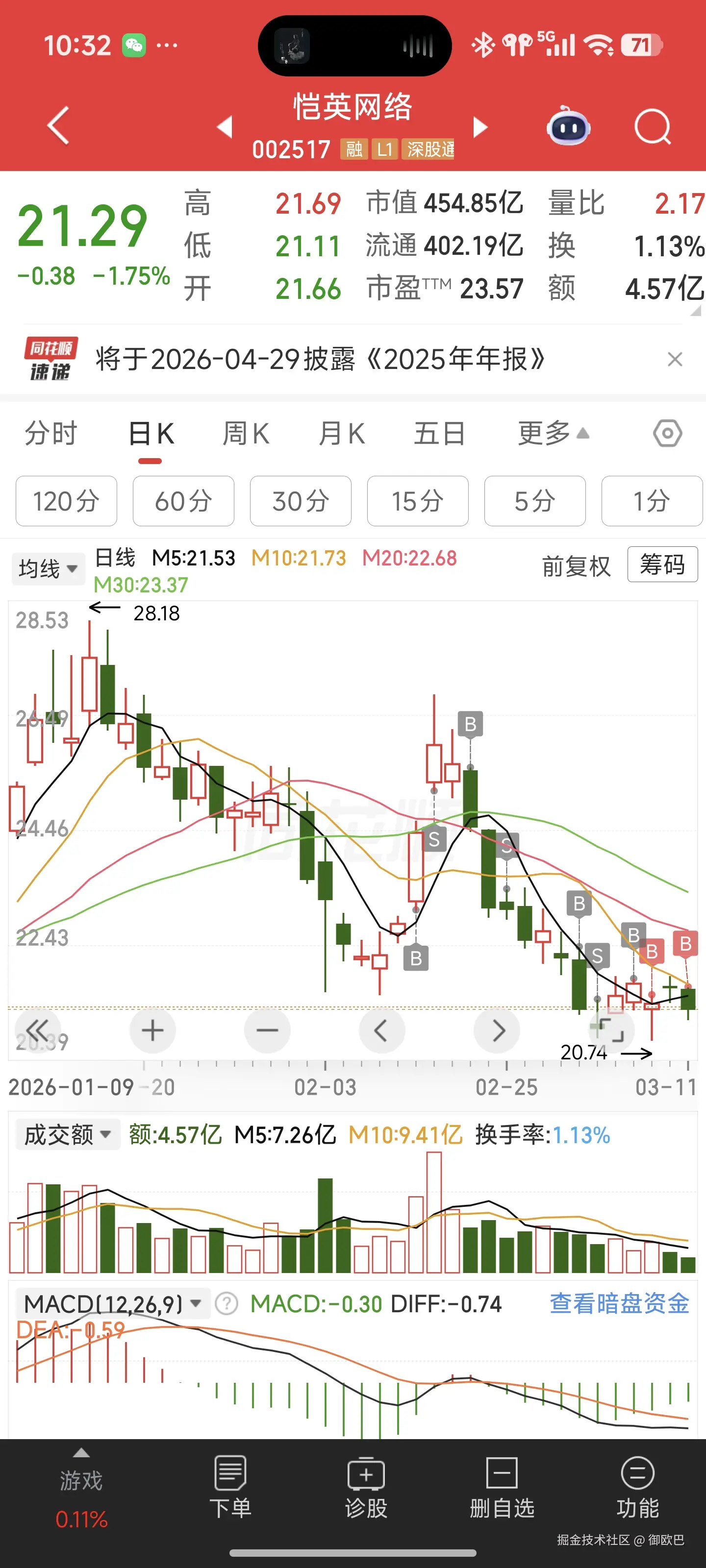The image size is (706, 1568).
Task: Toggle 前复权 price adjustment mode
Action: tap(576, 565)
